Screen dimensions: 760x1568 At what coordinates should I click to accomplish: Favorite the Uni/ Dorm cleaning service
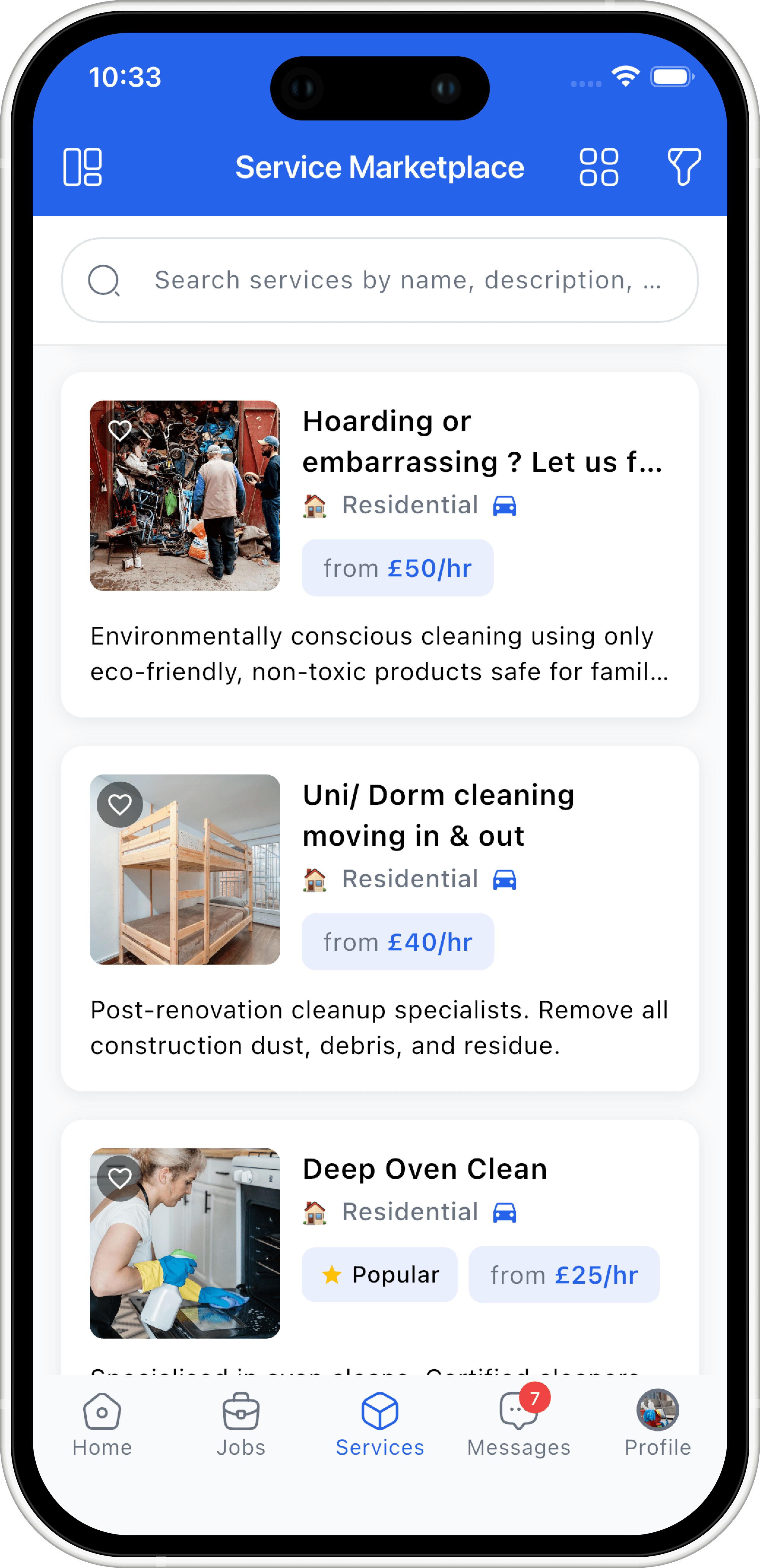pyautogui.click(x=120, y=805)
